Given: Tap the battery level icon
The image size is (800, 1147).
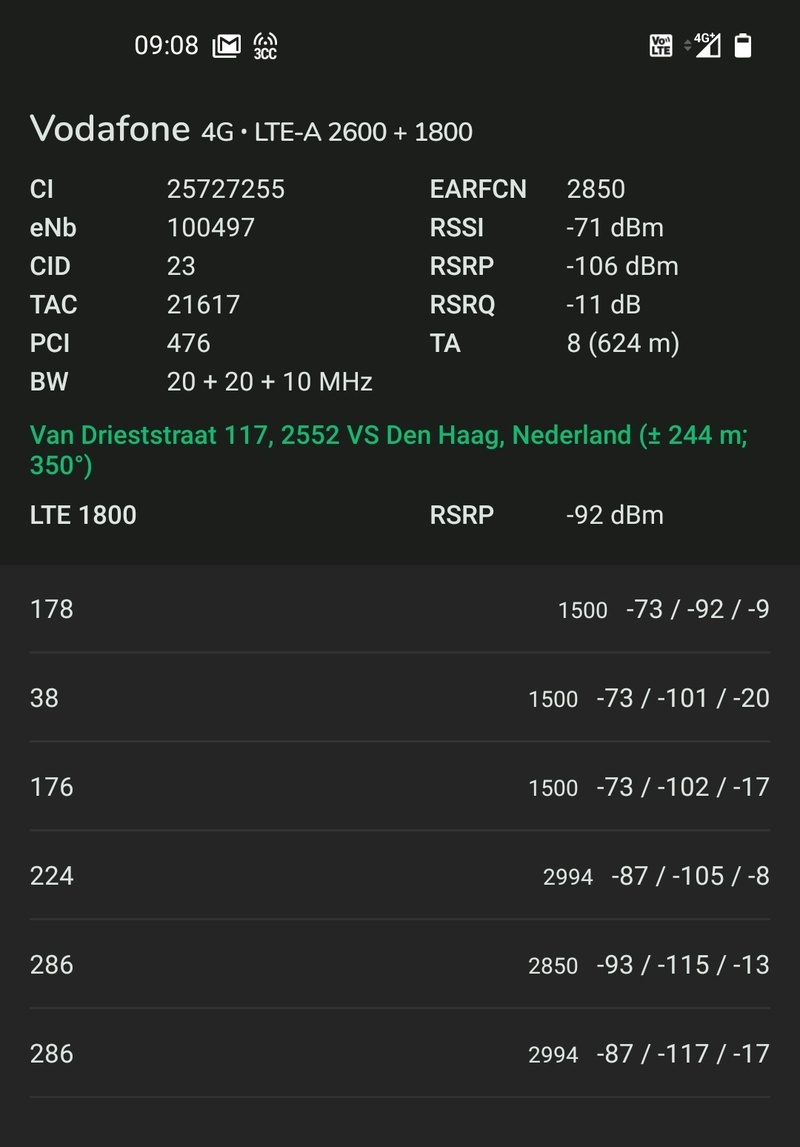Looking at the screenshot, I should click(x=744, y=44).
